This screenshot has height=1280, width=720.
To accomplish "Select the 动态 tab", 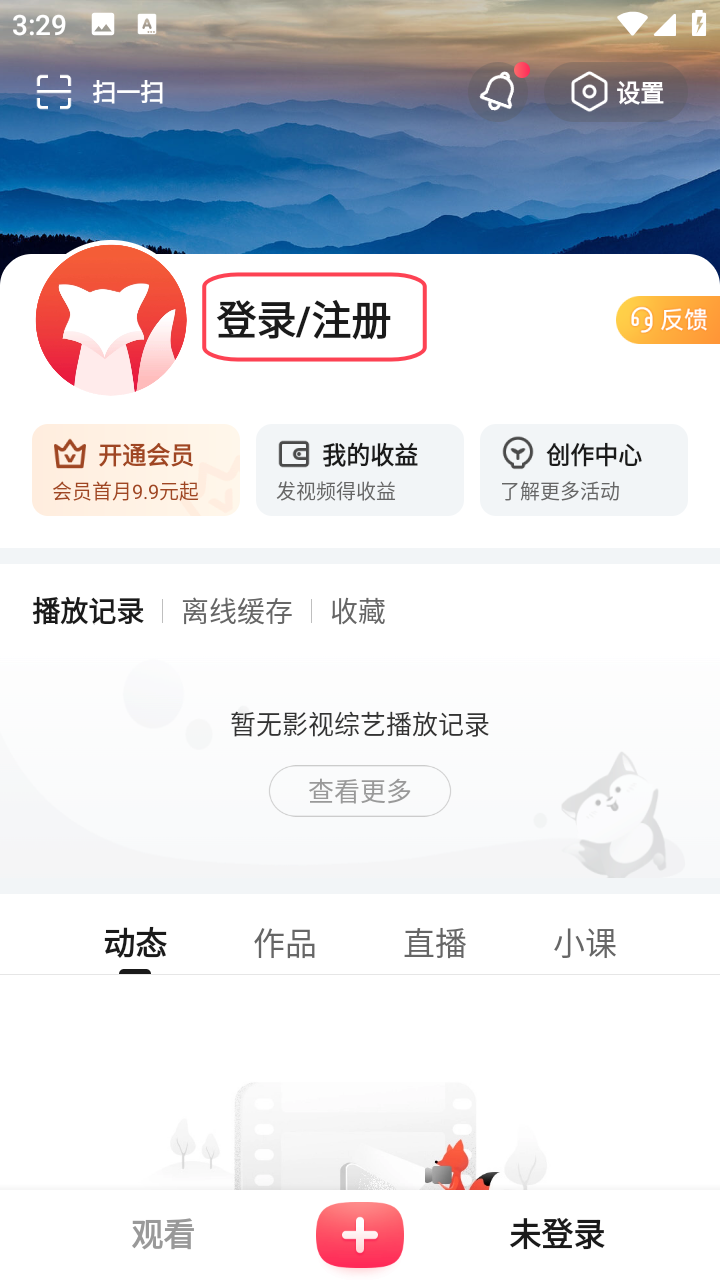I will coord(135,943).
